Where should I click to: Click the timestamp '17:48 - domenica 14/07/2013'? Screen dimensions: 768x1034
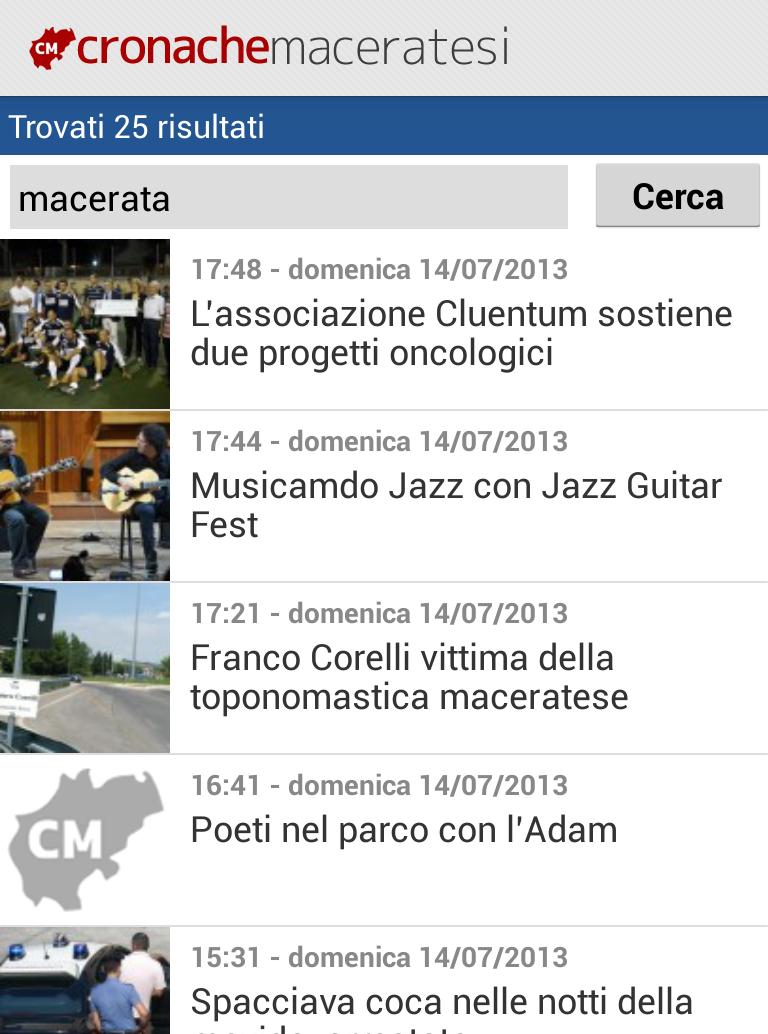(x=379, y=268)
